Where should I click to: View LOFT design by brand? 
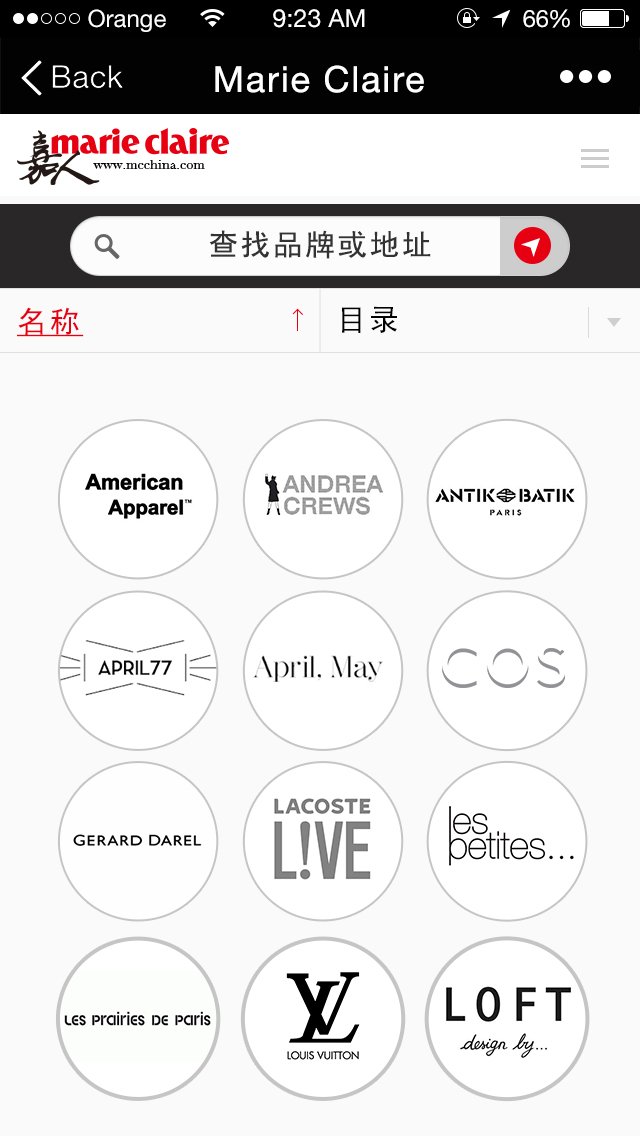coord(507,1019)
